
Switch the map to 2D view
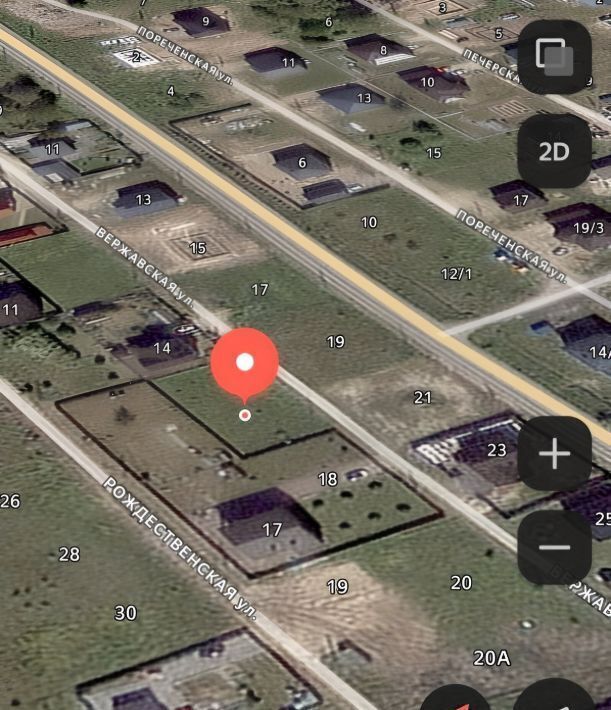553,151
